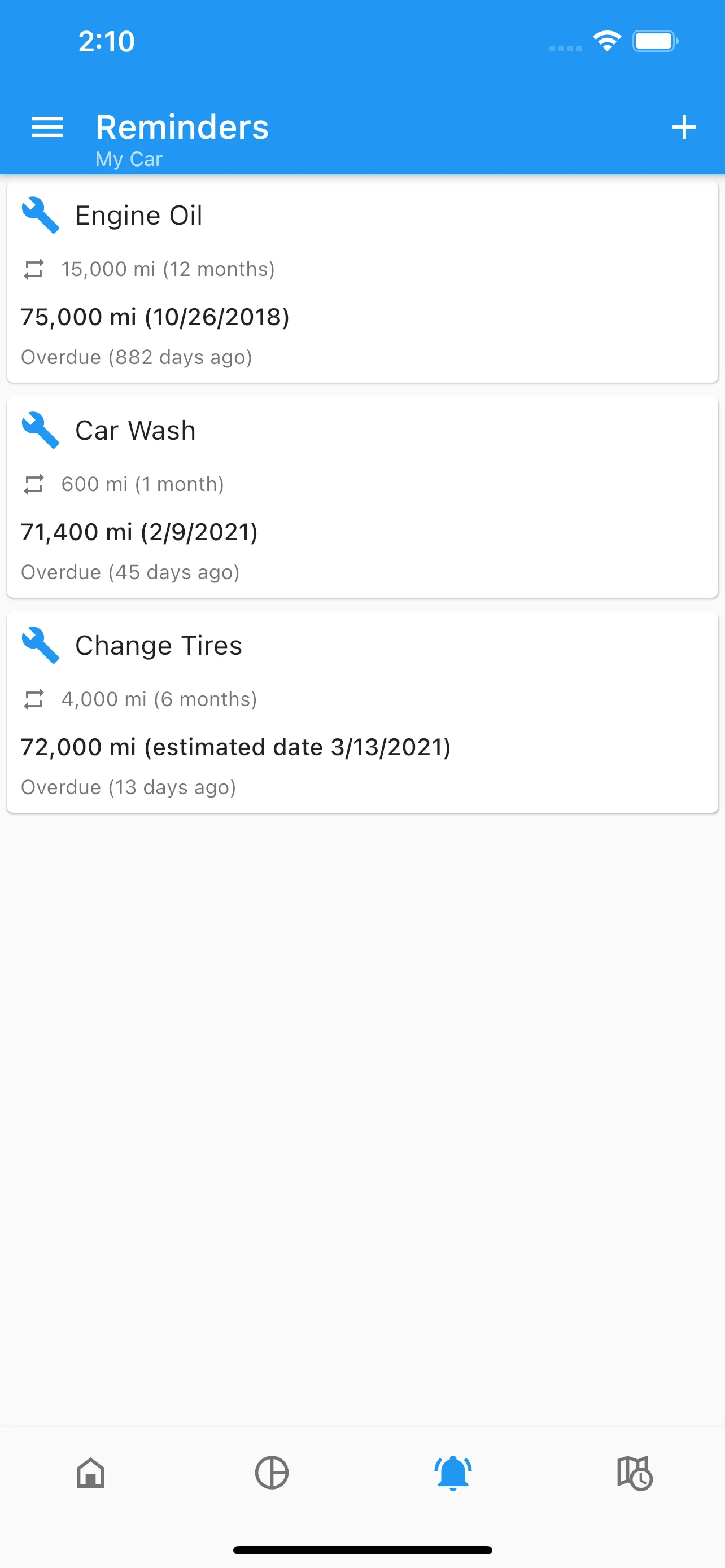Select the Home icon in bottom navigation
This screenshot has width=725, height=1568.
click(x=90, y=1473)
